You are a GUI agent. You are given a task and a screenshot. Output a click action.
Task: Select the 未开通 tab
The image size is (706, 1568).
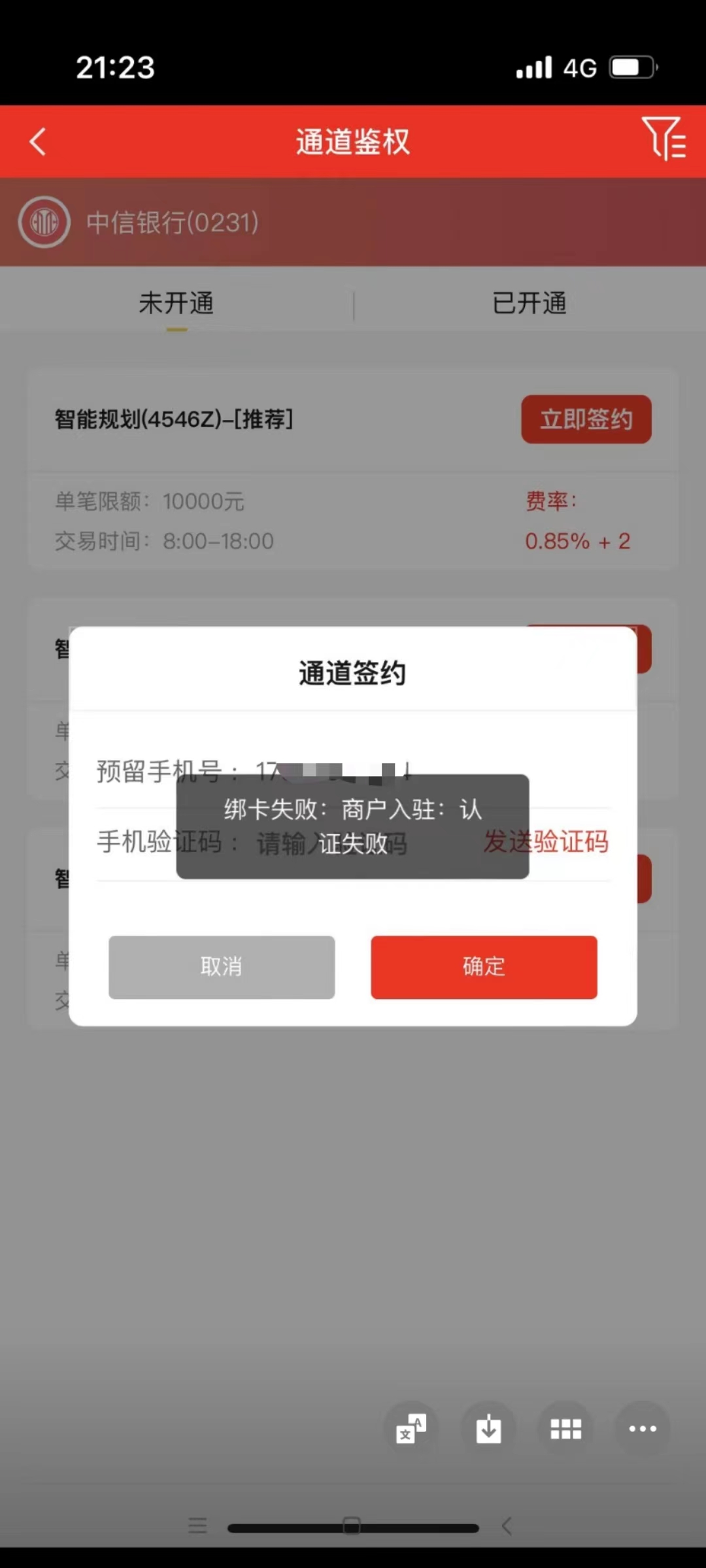[176, 302]
